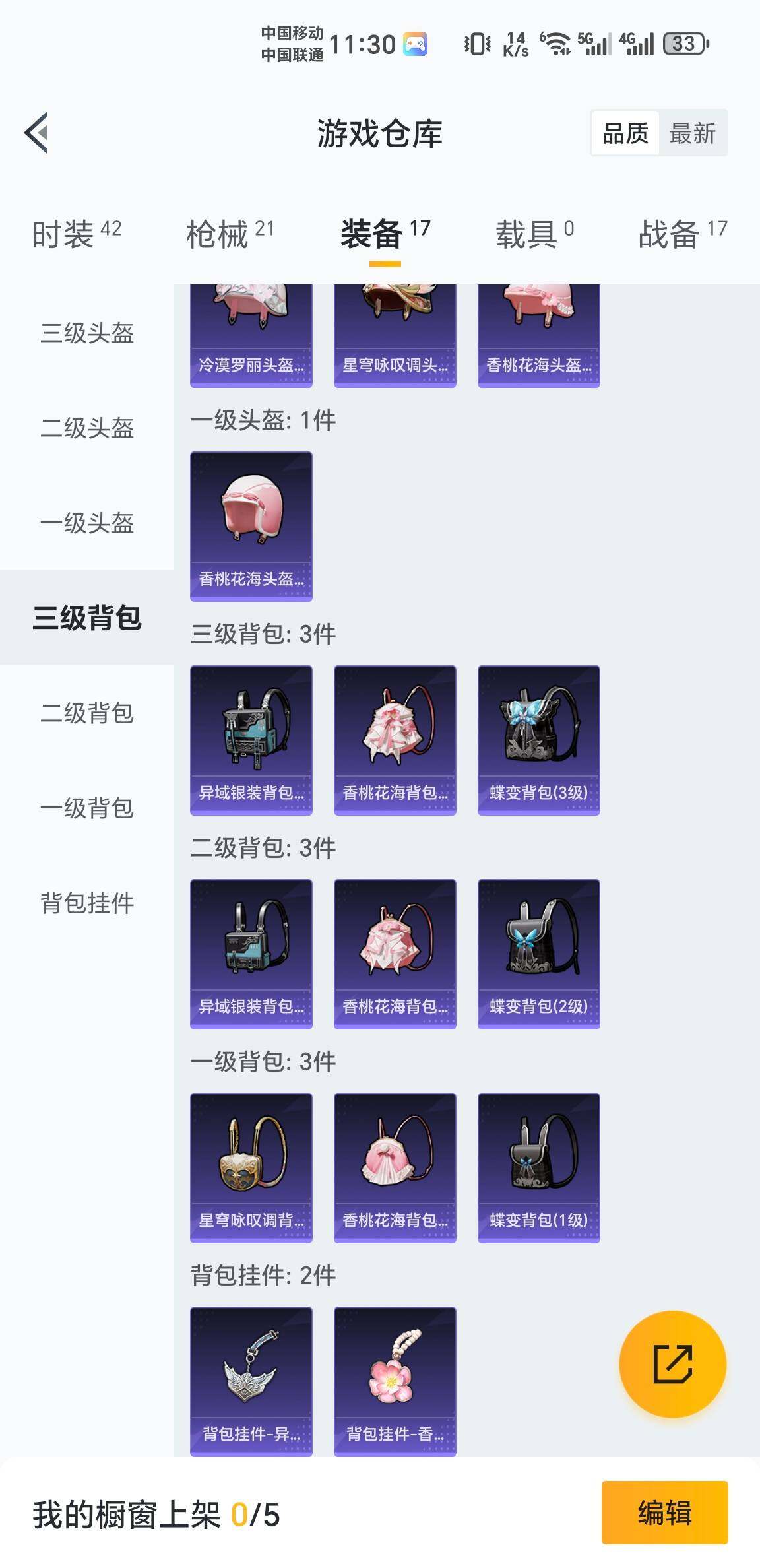Screen dimensions: 760x1568
Task: Switch to 时装 tab
Action: (x=76, y=234)
